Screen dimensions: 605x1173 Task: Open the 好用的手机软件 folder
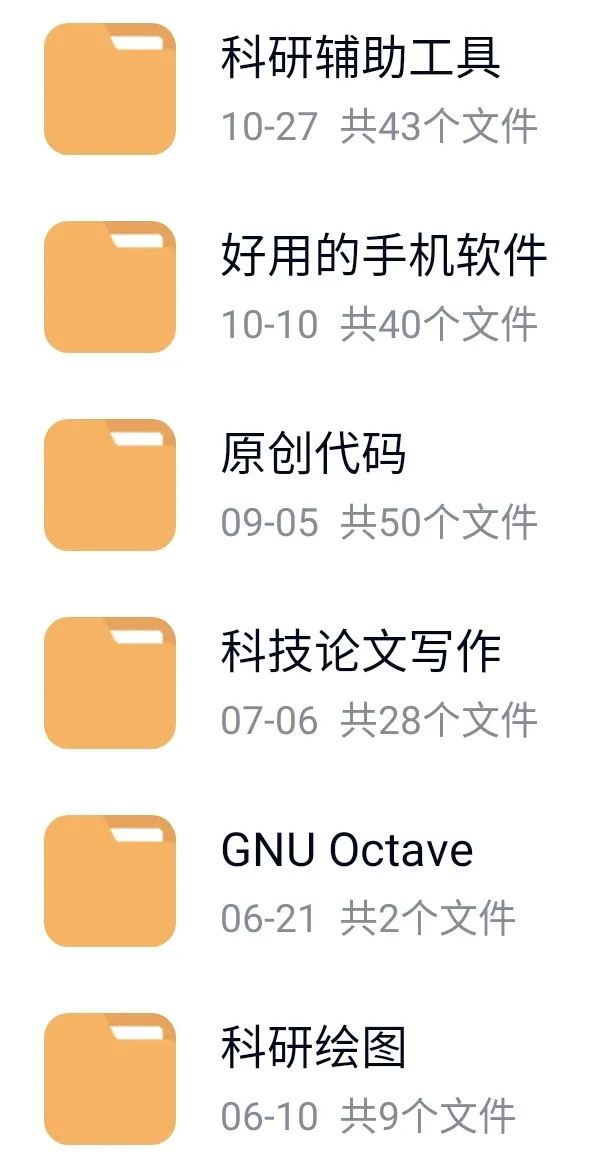(383, 256)
